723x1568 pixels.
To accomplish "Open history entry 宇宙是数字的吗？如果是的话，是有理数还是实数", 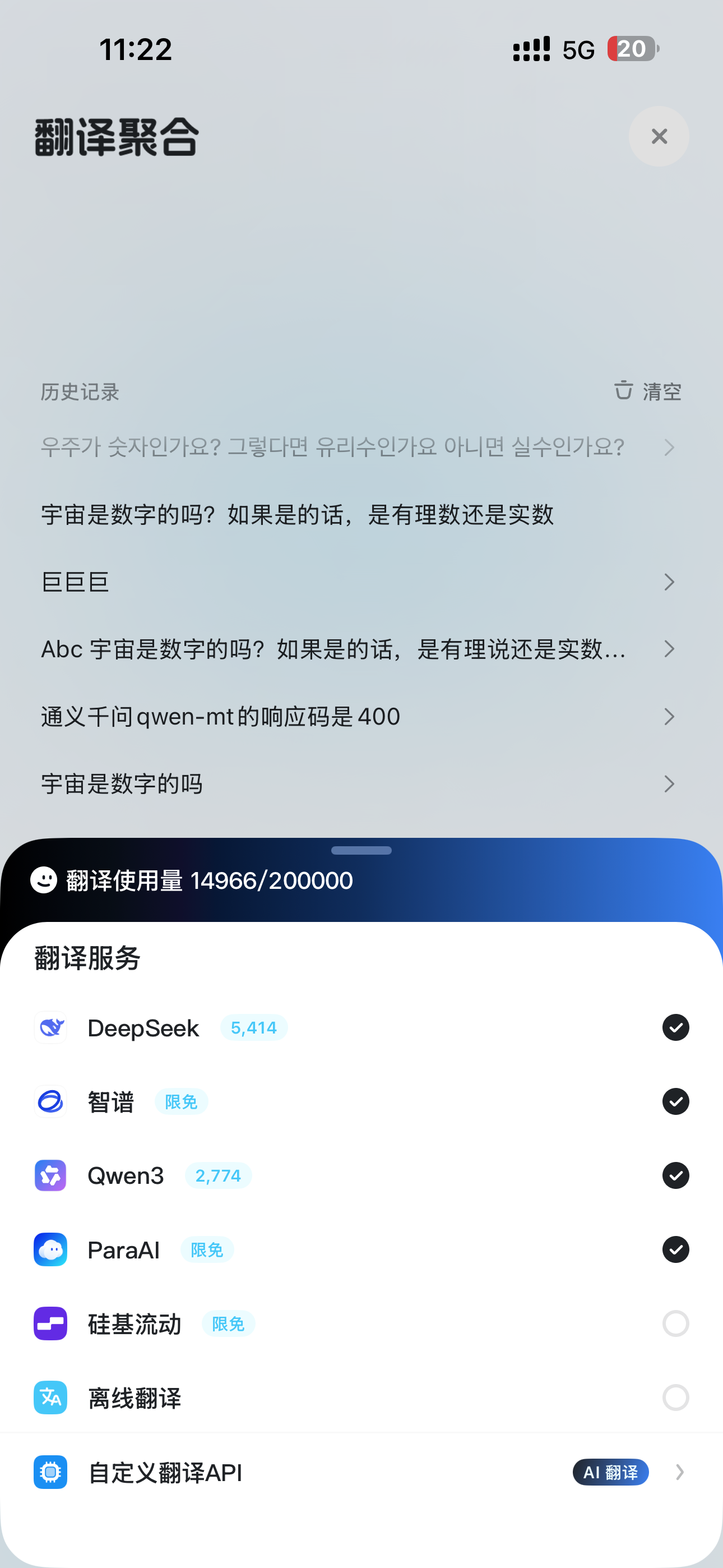I will [x=361, y=514].
